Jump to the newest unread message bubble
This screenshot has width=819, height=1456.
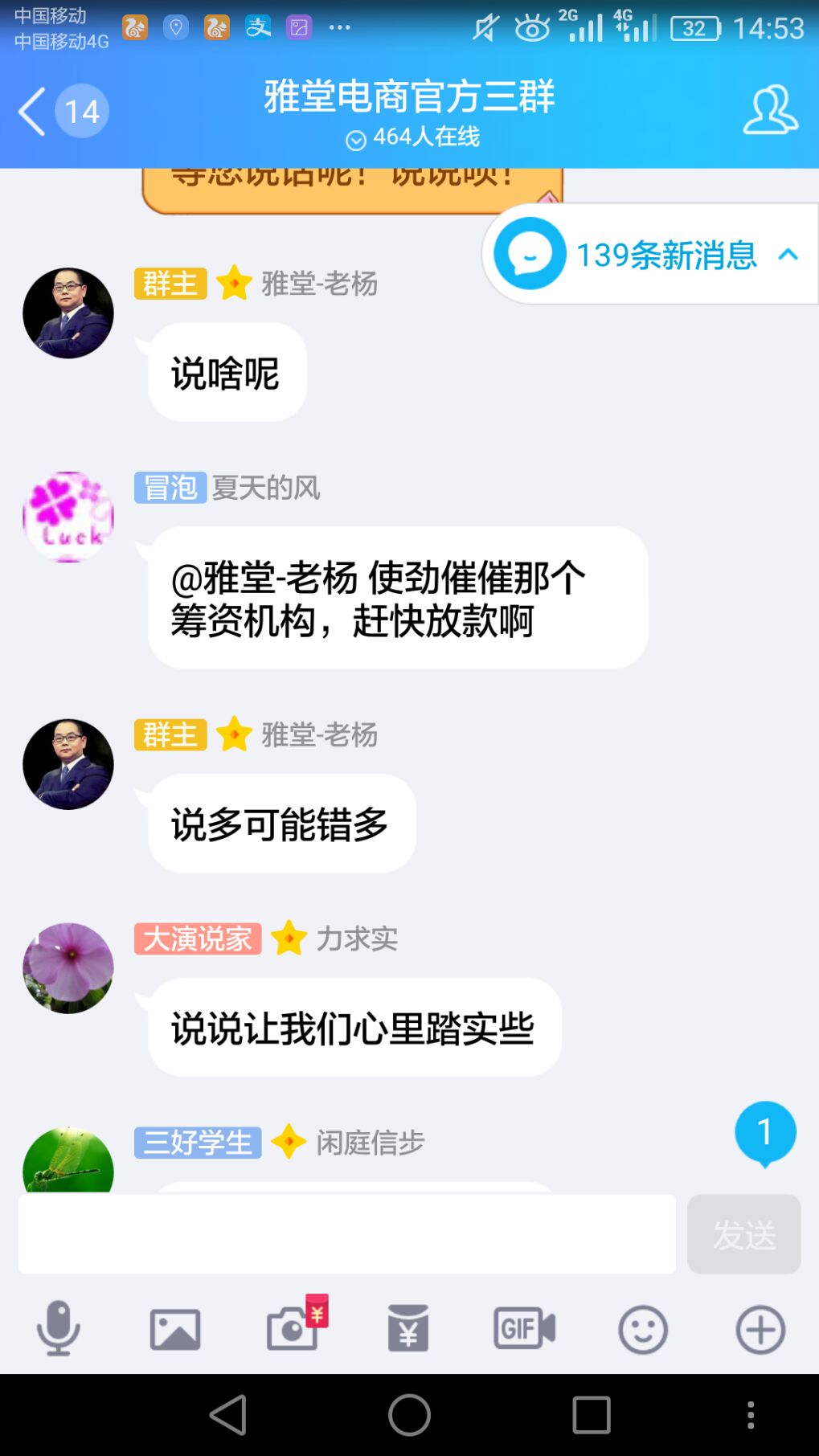click(764, 1133)
